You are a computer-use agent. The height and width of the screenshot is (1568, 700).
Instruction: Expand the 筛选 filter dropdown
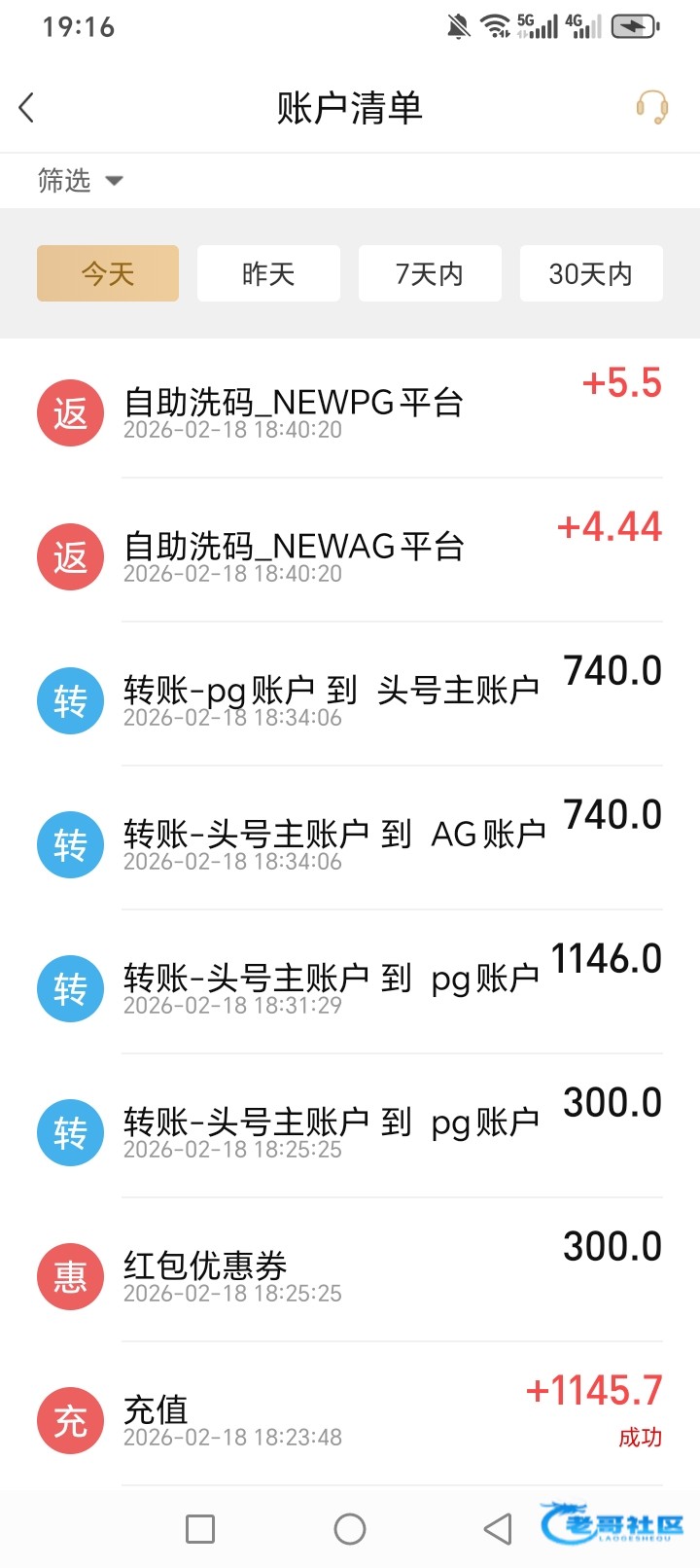80,181
